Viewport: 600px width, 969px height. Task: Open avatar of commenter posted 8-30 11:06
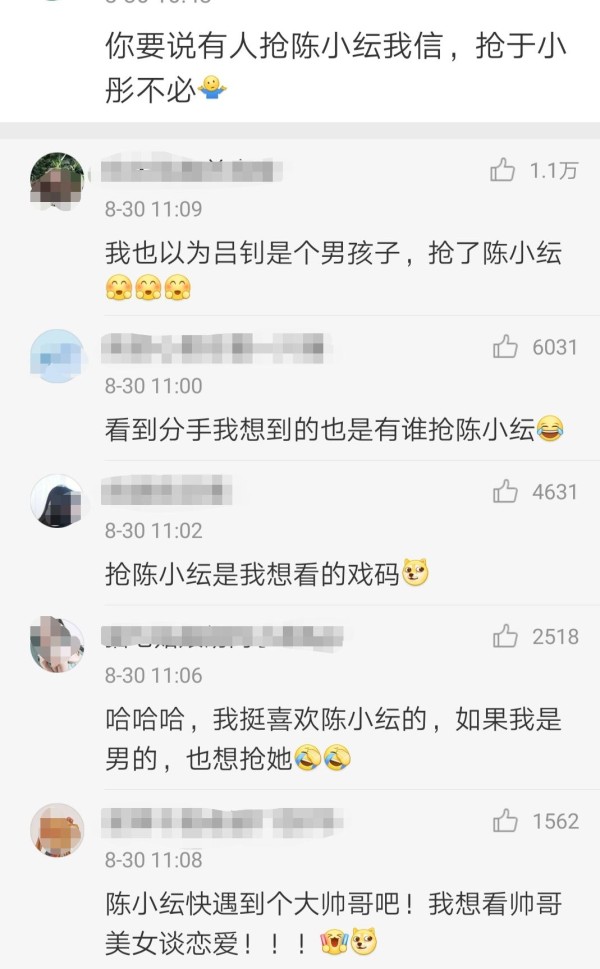pos(57,645)
